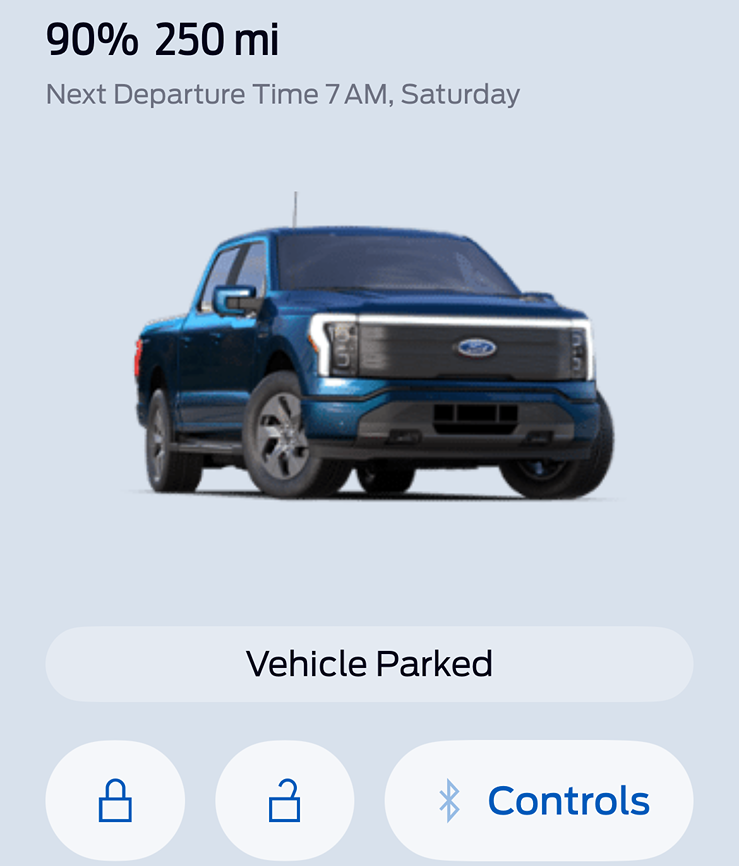Image resolution: width=739 pixels, height=866 pixels.
Task: Unlock the vehicle doors
Action: pos(285,801)
